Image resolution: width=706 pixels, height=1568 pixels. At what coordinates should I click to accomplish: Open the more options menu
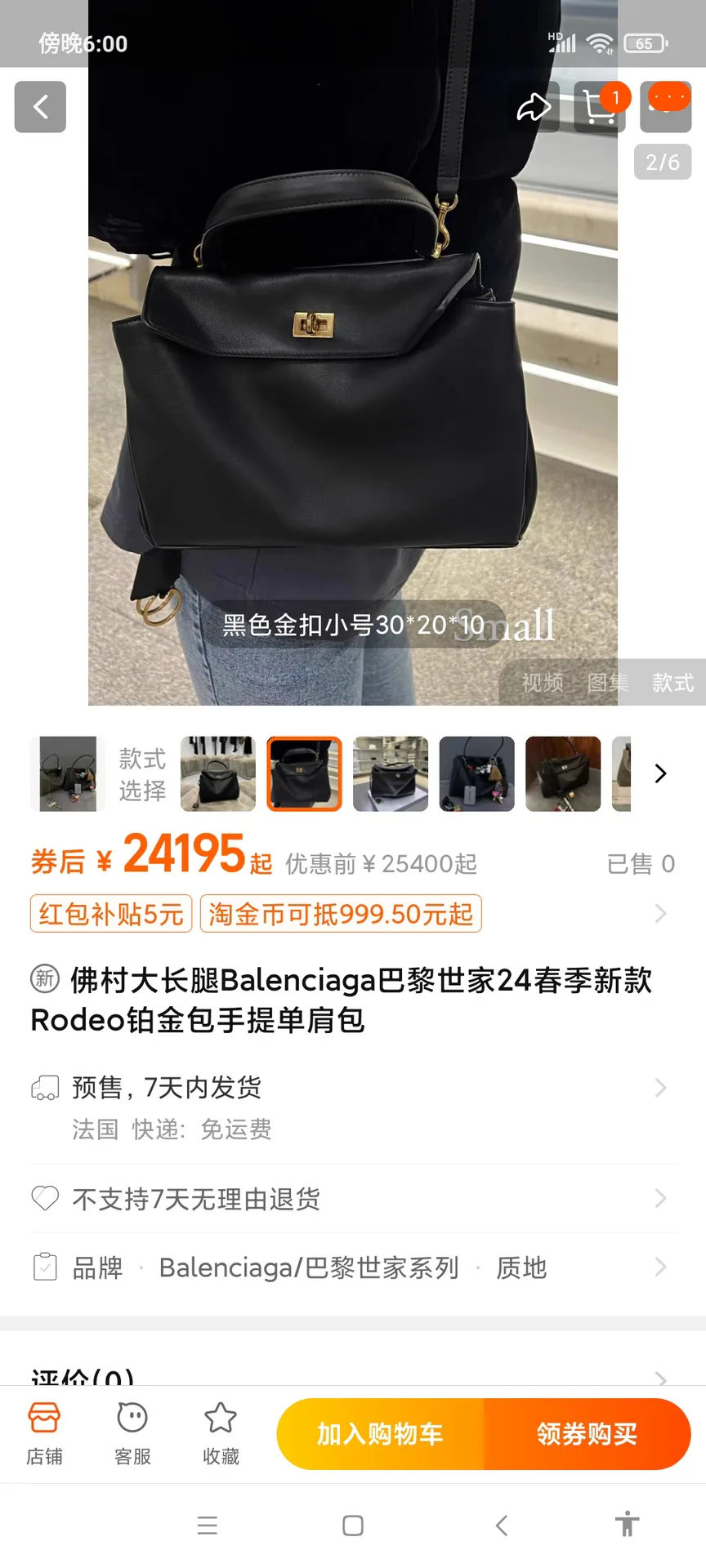(x=666, y=107)
